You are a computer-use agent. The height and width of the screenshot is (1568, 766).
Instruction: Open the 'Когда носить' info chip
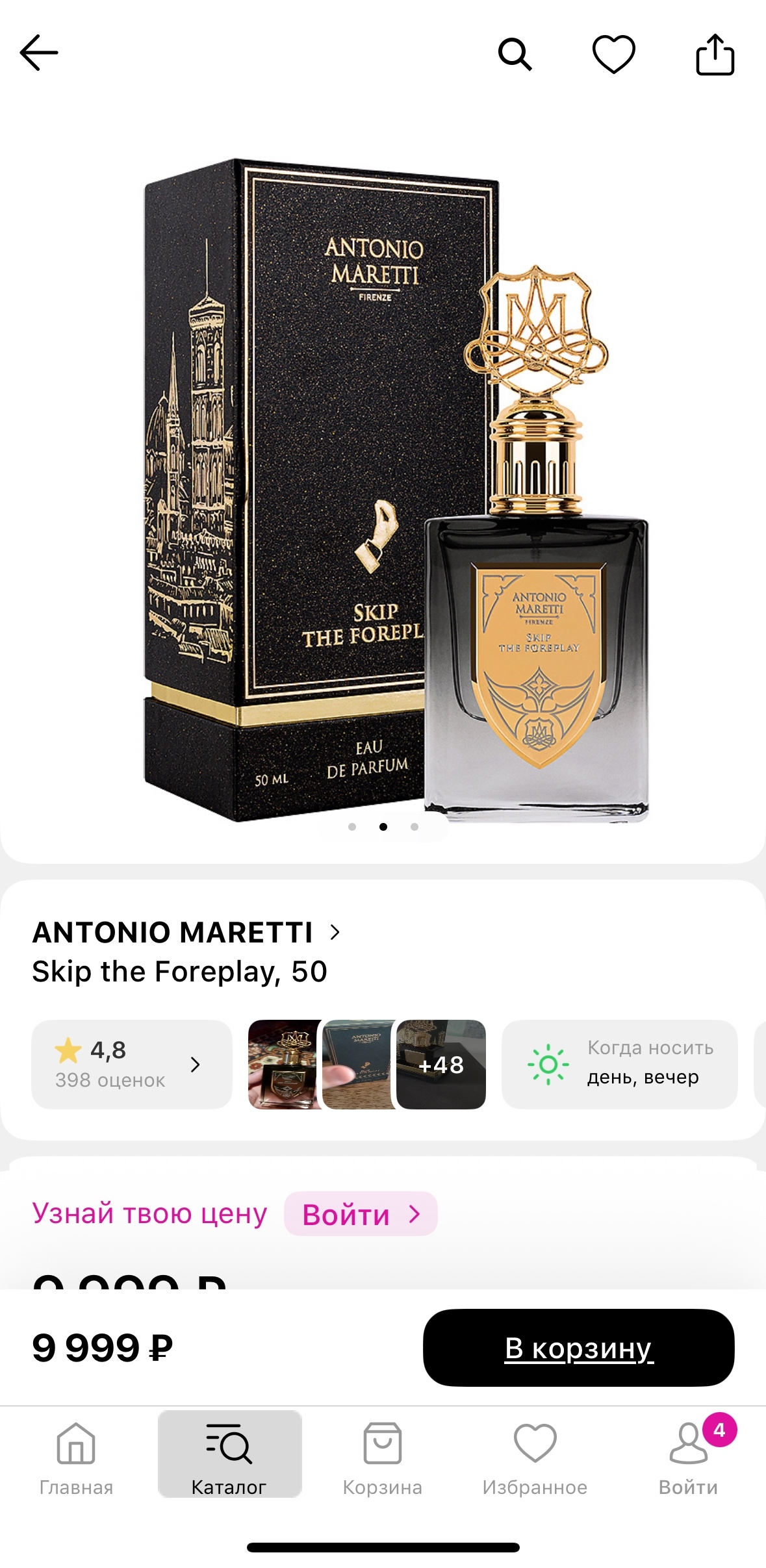[x=619, y=1064]
